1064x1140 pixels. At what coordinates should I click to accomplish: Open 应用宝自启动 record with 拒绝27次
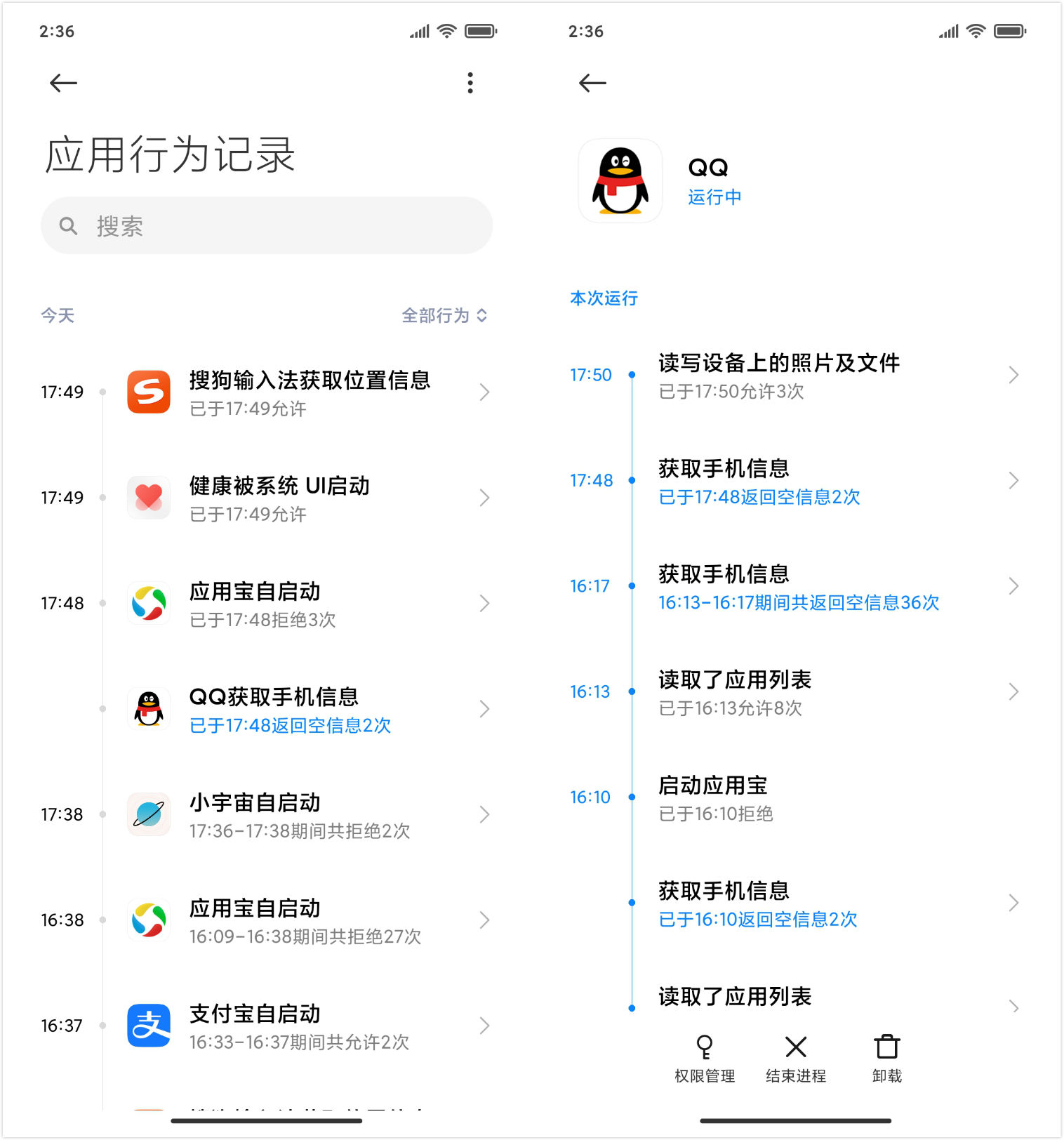(309, 920)
